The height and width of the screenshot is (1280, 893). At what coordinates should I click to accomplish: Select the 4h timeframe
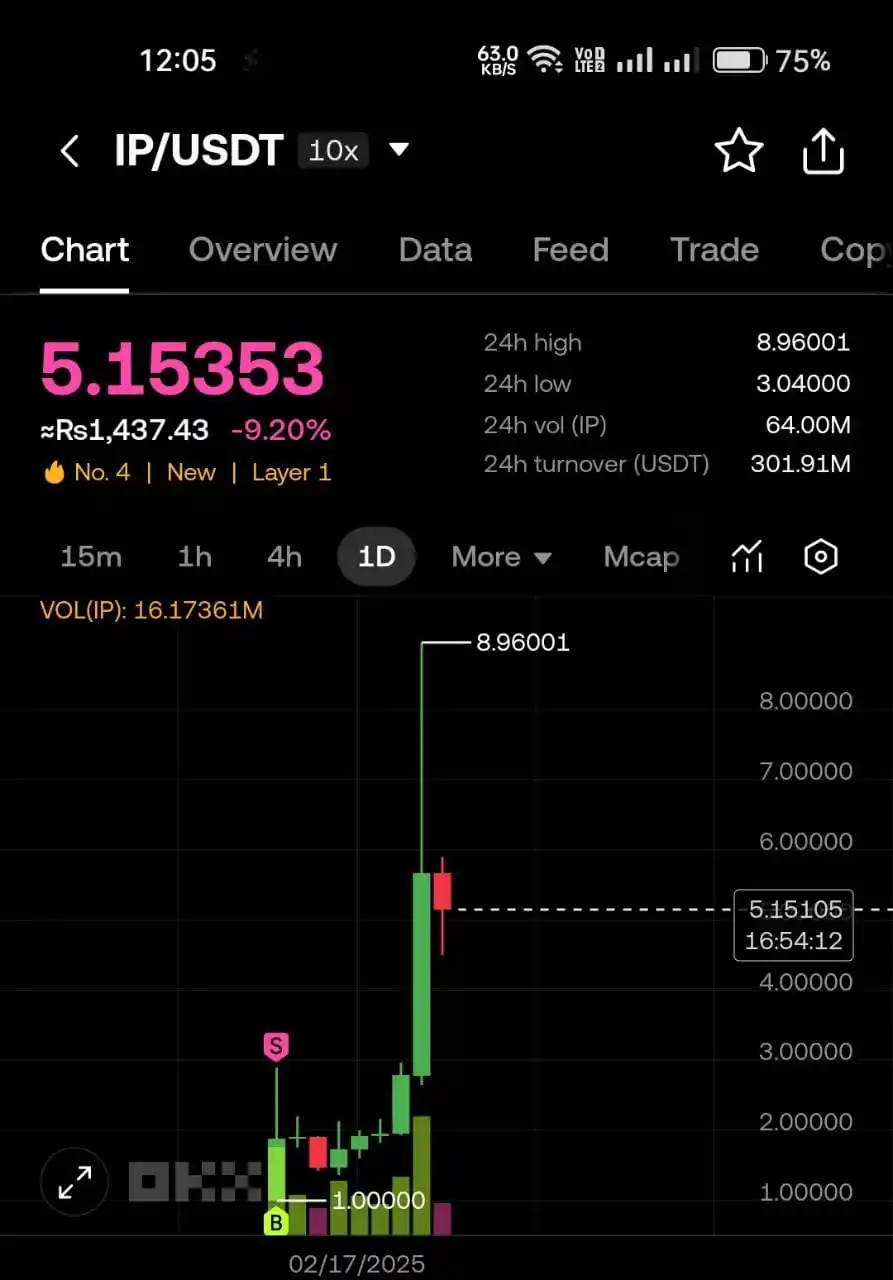(284, 557)
